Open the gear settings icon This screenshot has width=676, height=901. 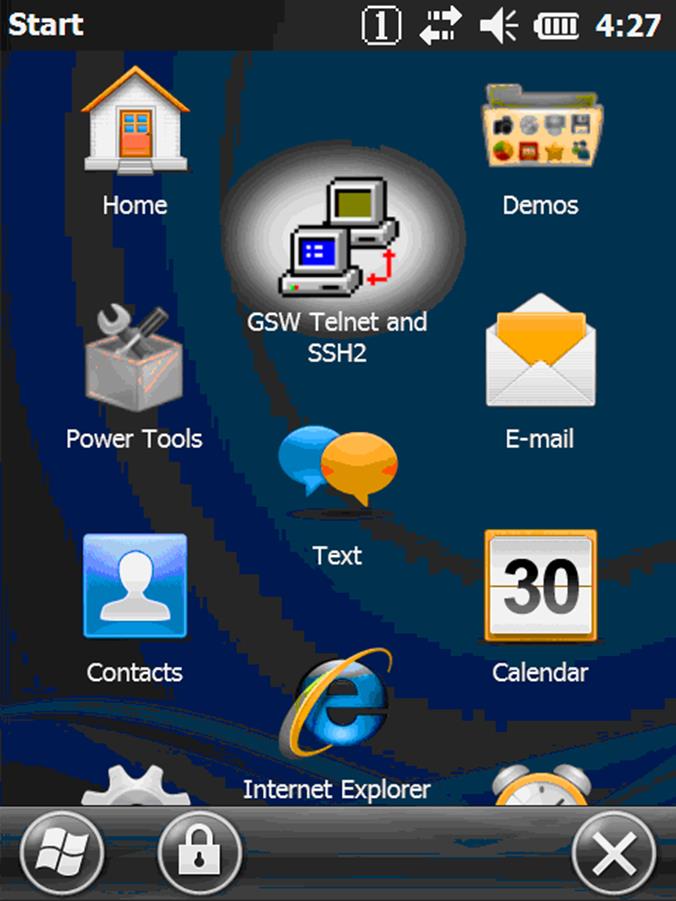click(x=134, y=787)
